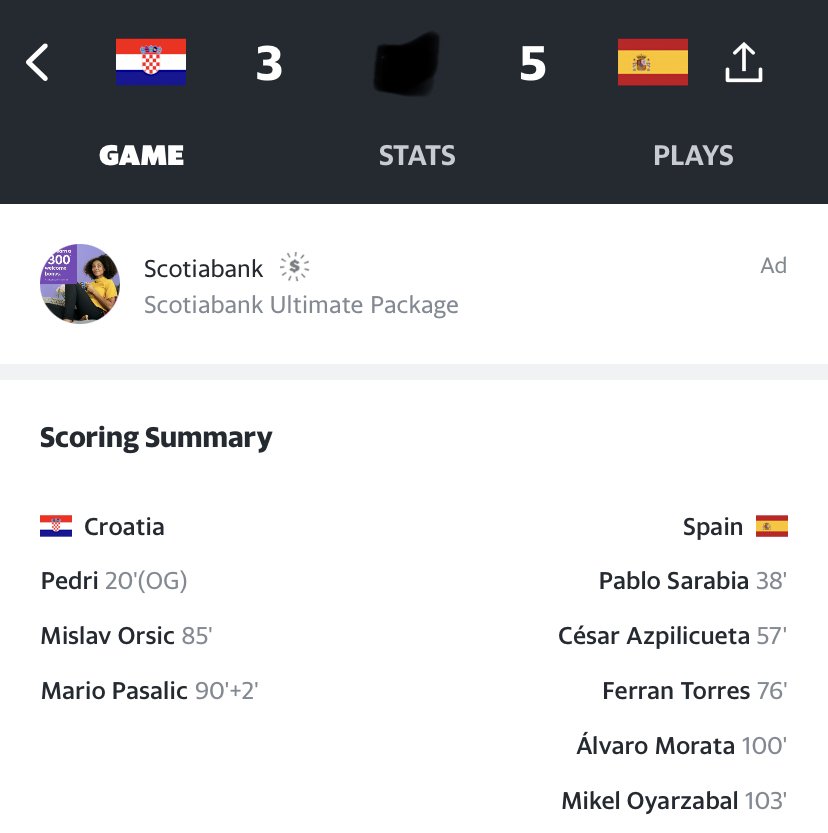Select the GAME tab
The width and height of the screenshot is (828, 833).
[141, 156]
